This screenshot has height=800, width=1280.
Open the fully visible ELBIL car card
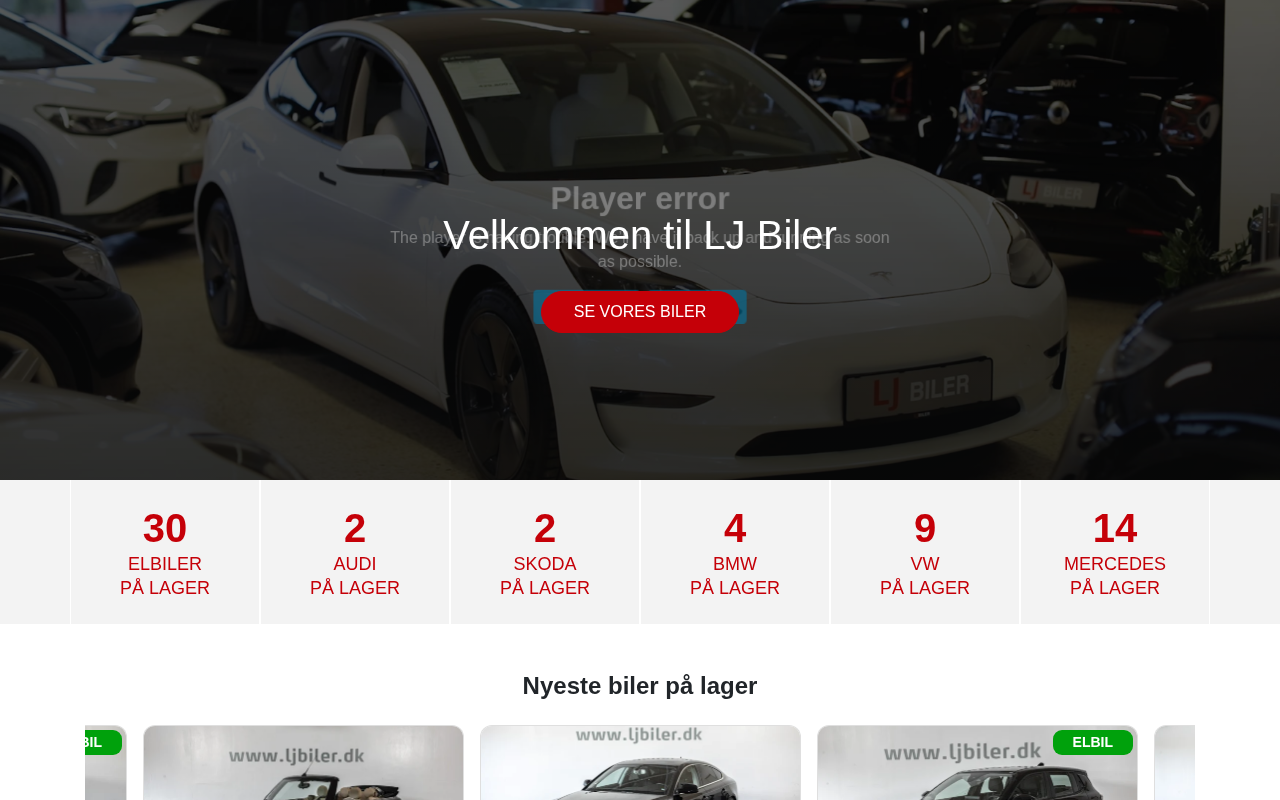(977, 763)
